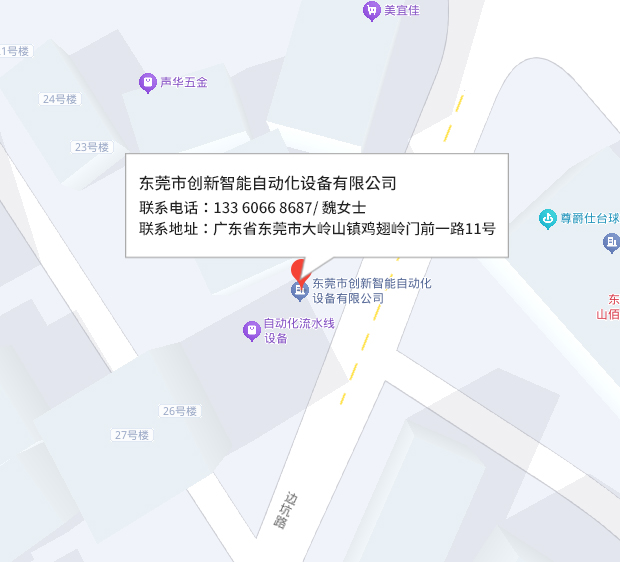The width and height of the screenshot is (620, 562).
Task: Open the 美宜佳 store map marker
Action: point(372,11)
